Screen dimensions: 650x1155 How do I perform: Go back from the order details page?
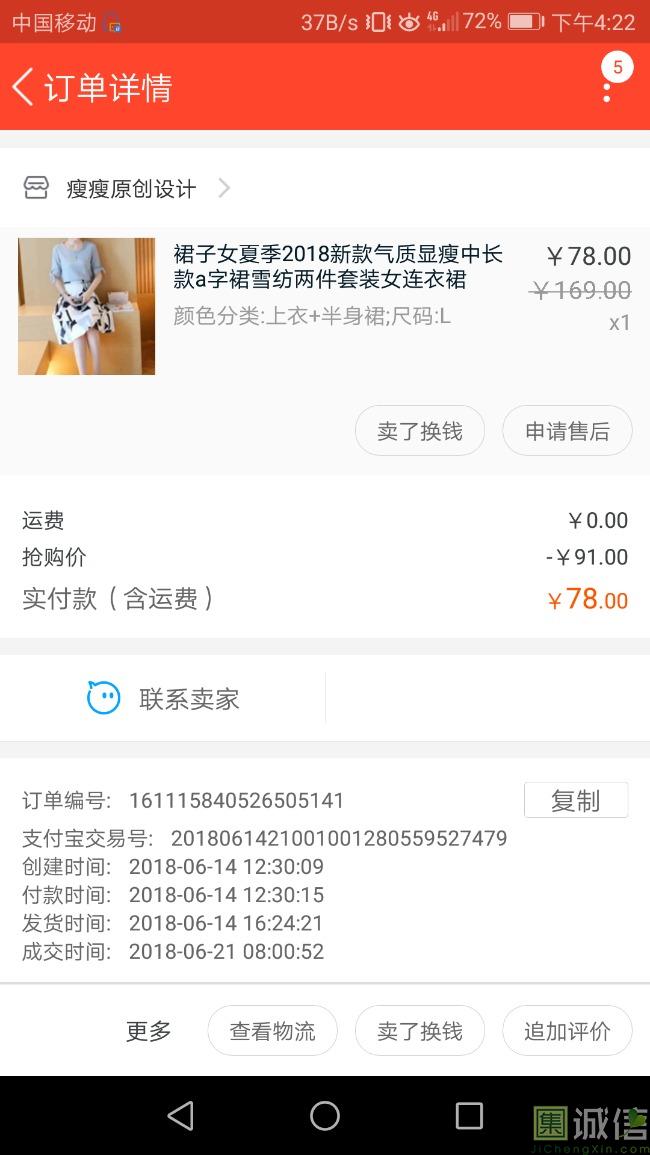click(24, 88)
